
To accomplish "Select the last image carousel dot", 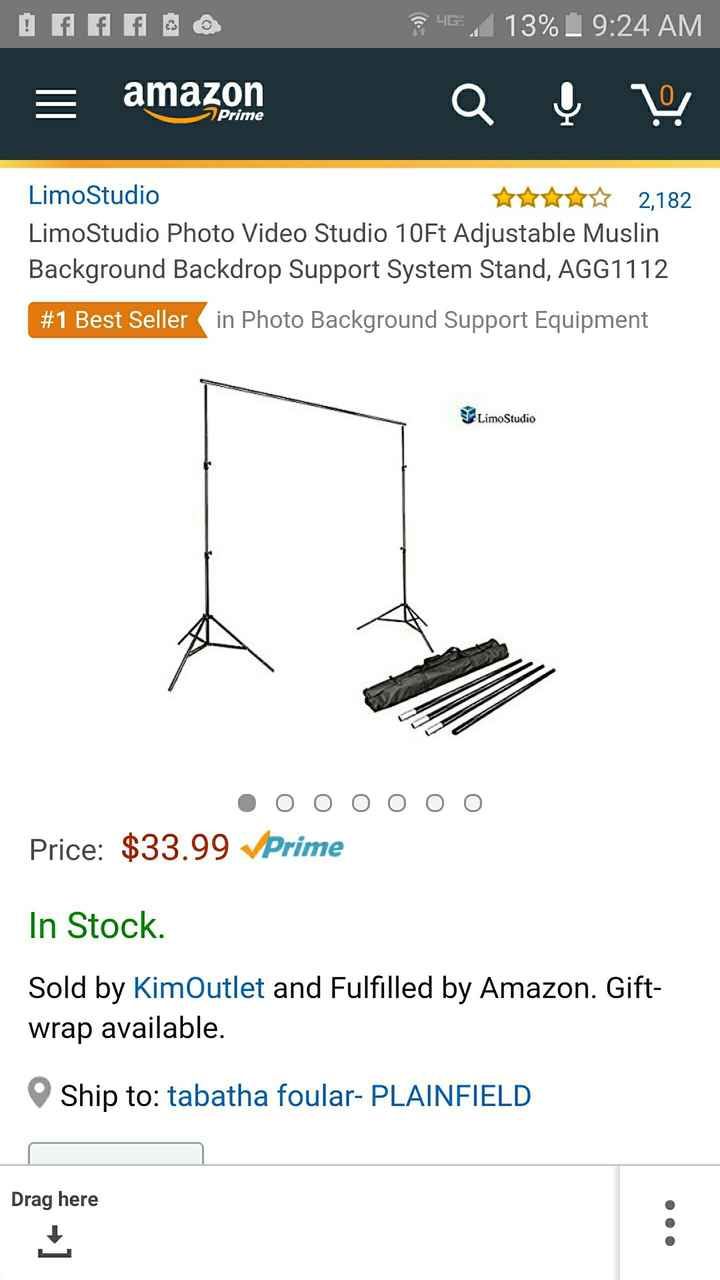I will [x=472, y=802].
